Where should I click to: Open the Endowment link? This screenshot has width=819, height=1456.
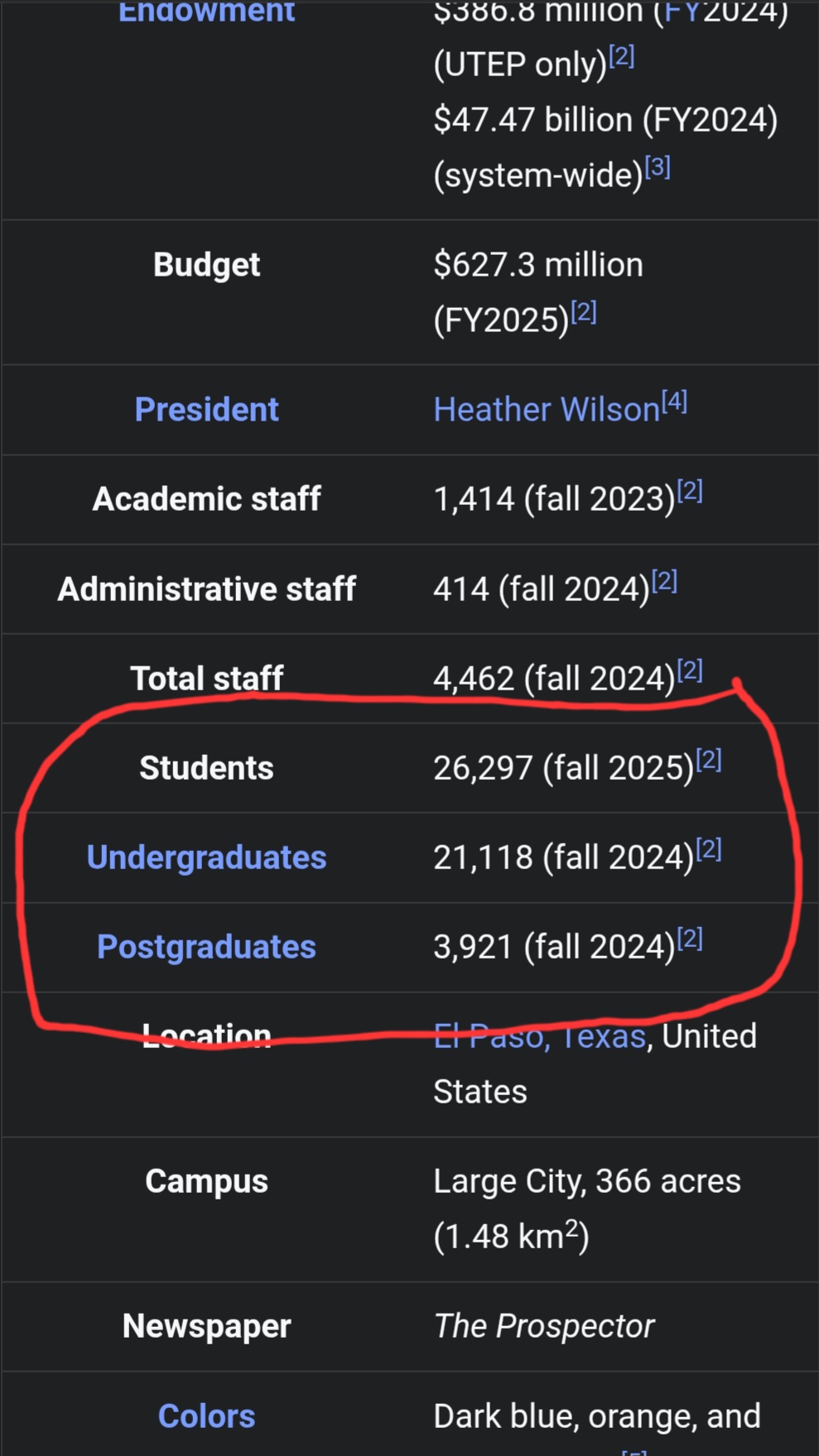click(x=206, y=12)
